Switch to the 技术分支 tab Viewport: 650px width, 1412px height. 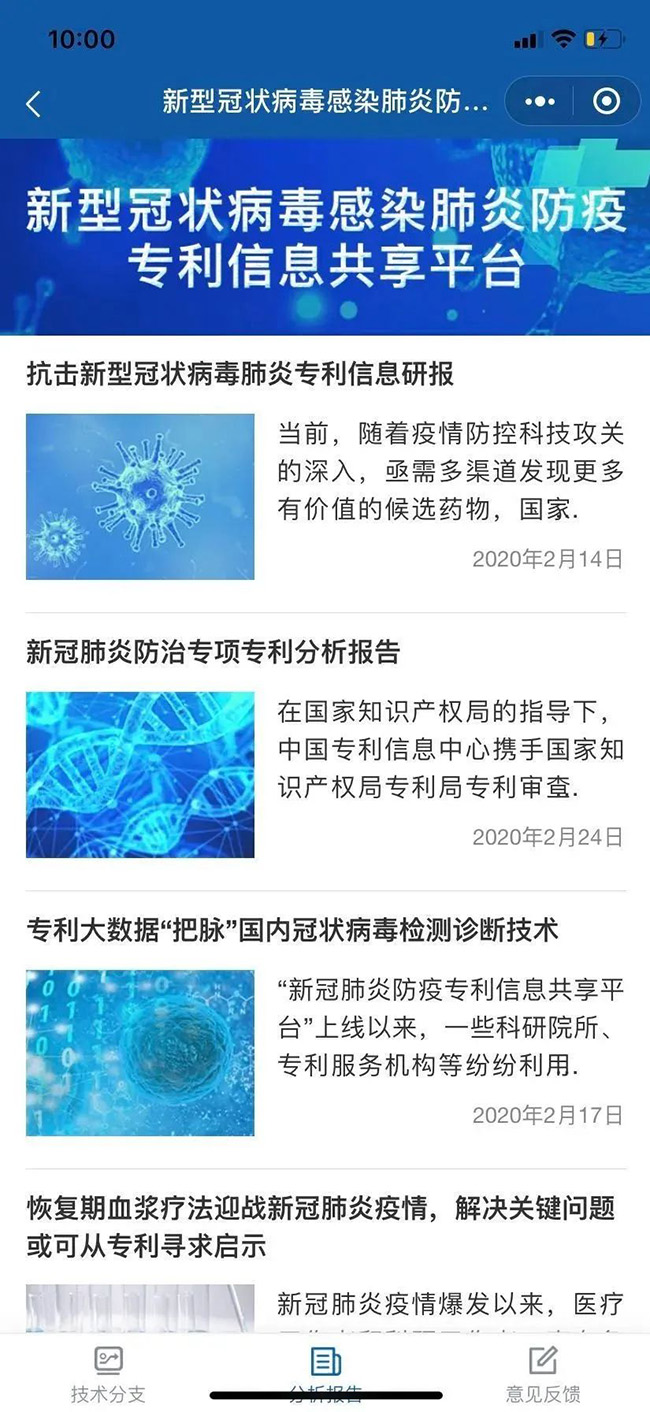(x=108, y=1375)
